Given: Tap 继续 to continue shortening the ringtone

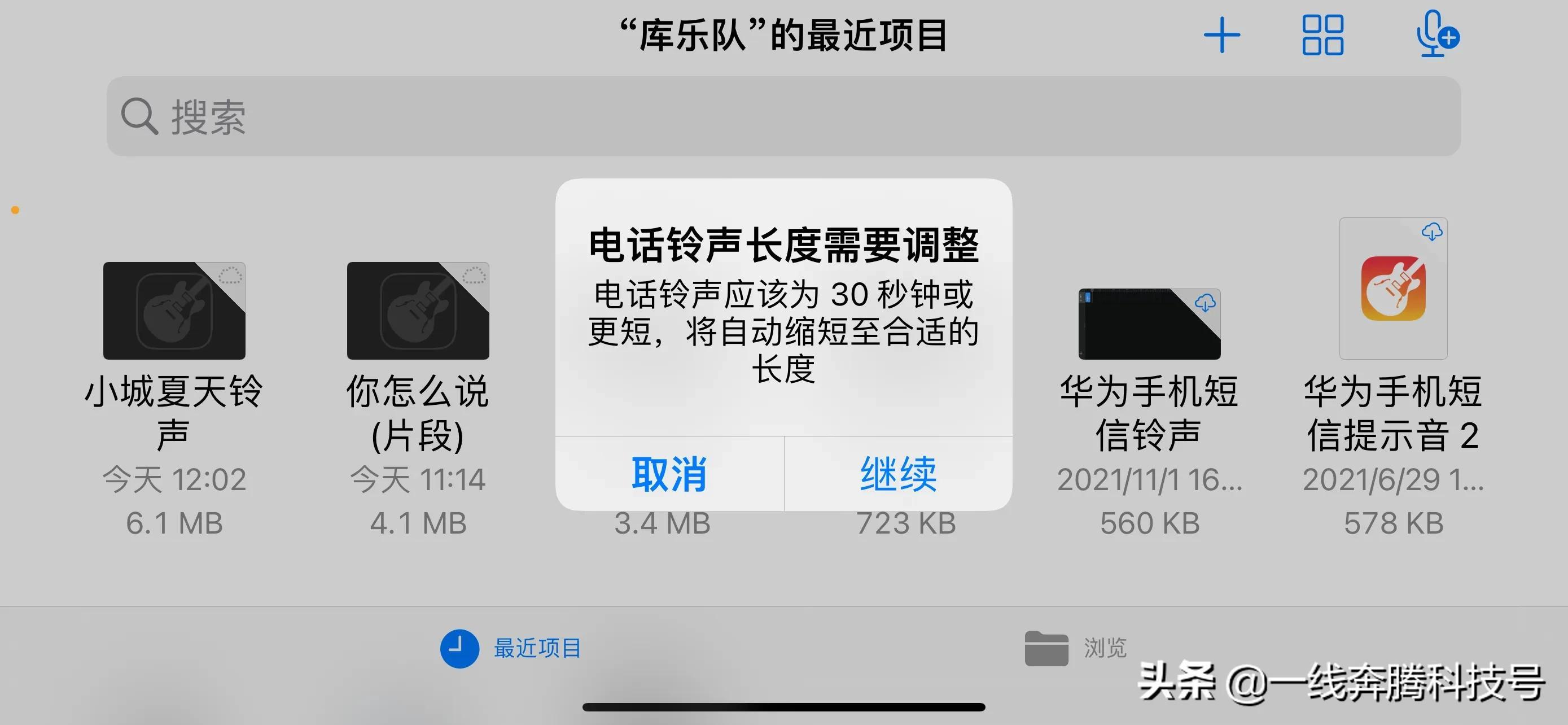Looking at the screenshot, I should click(898, 474).
